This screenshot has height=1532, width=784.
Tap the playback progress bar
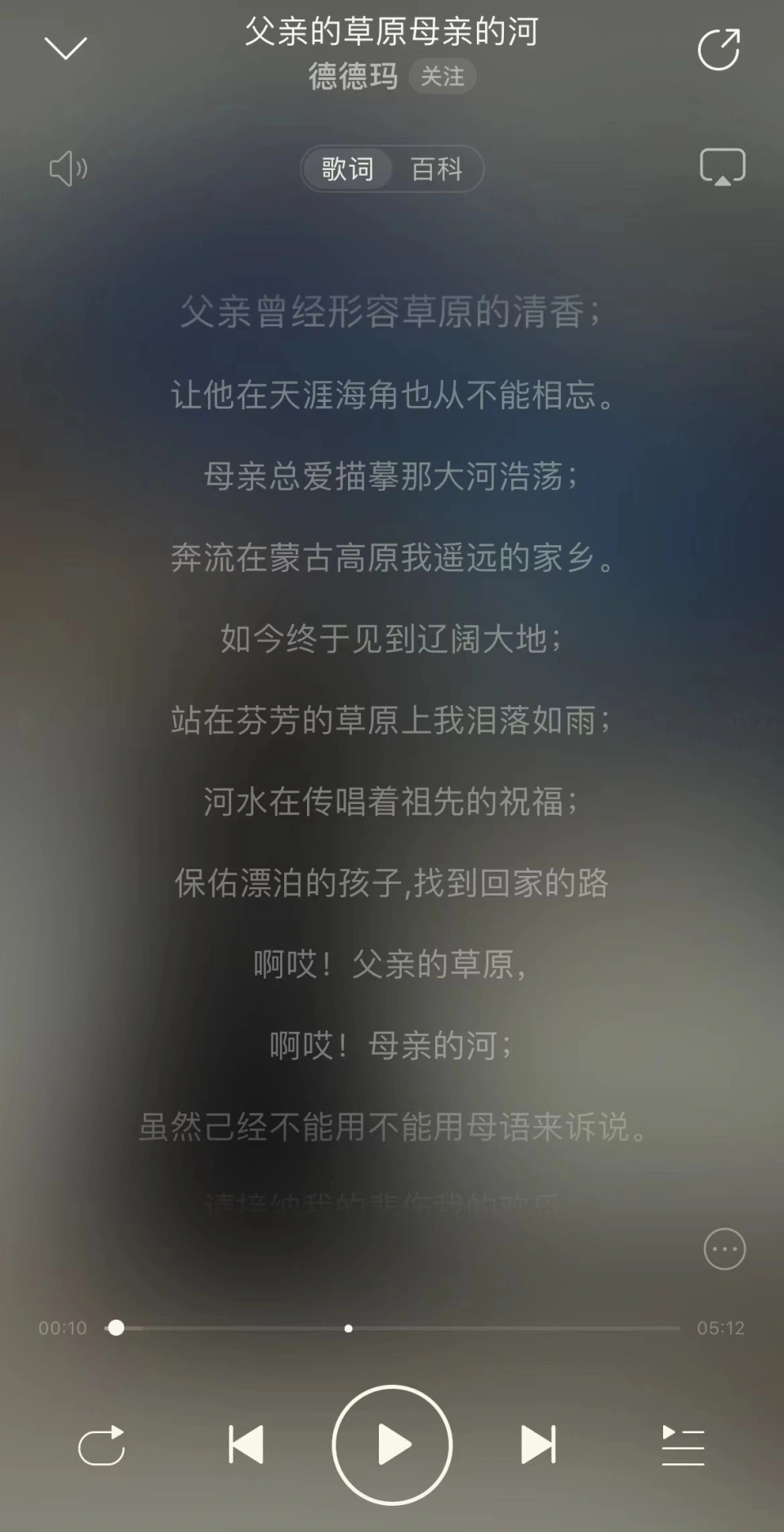point(392,1328)
